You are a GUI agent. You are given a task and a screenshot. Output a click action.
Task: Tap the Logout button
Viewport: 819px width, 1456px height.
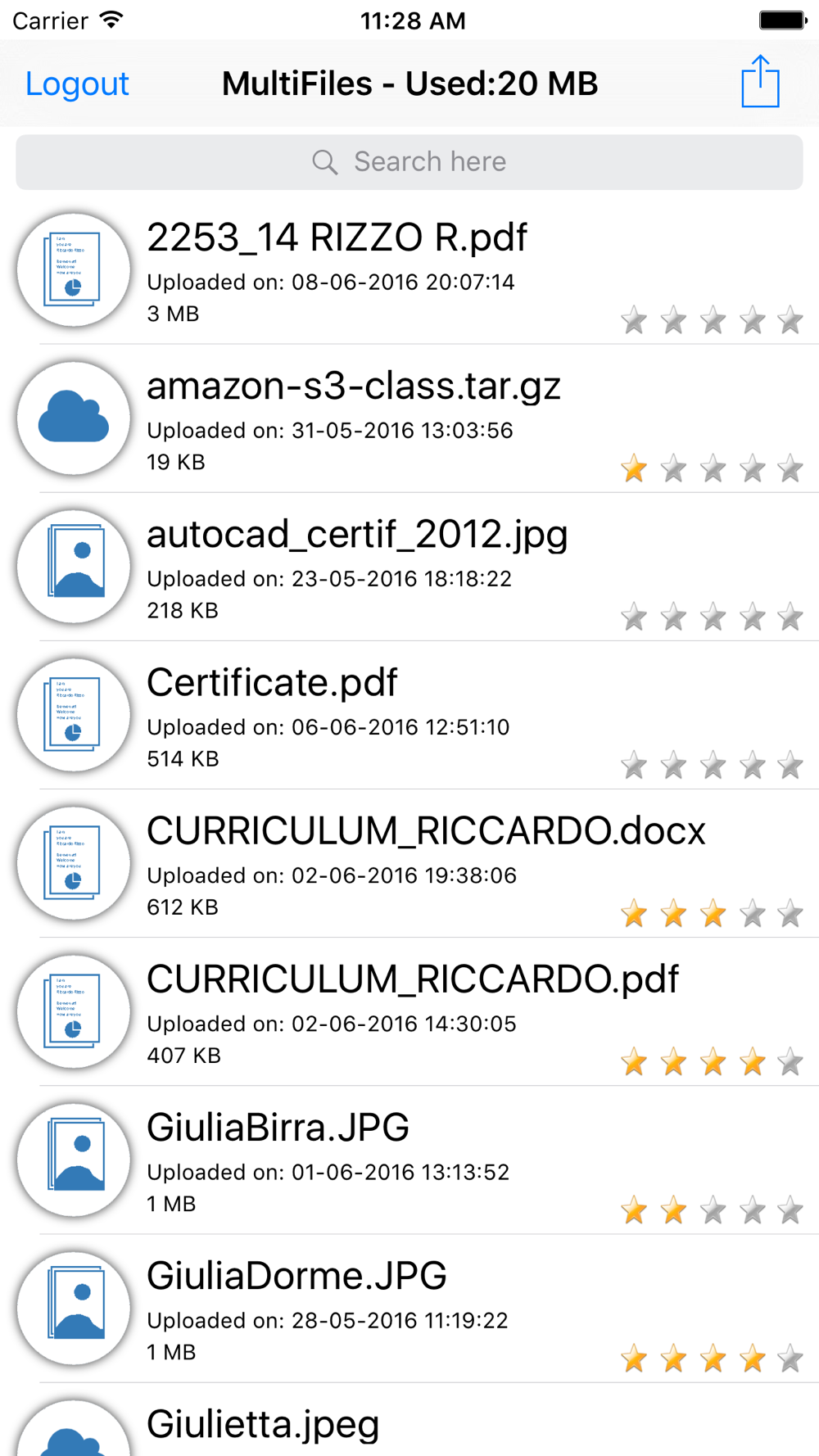pyautogui.click(x=77, y=84)
